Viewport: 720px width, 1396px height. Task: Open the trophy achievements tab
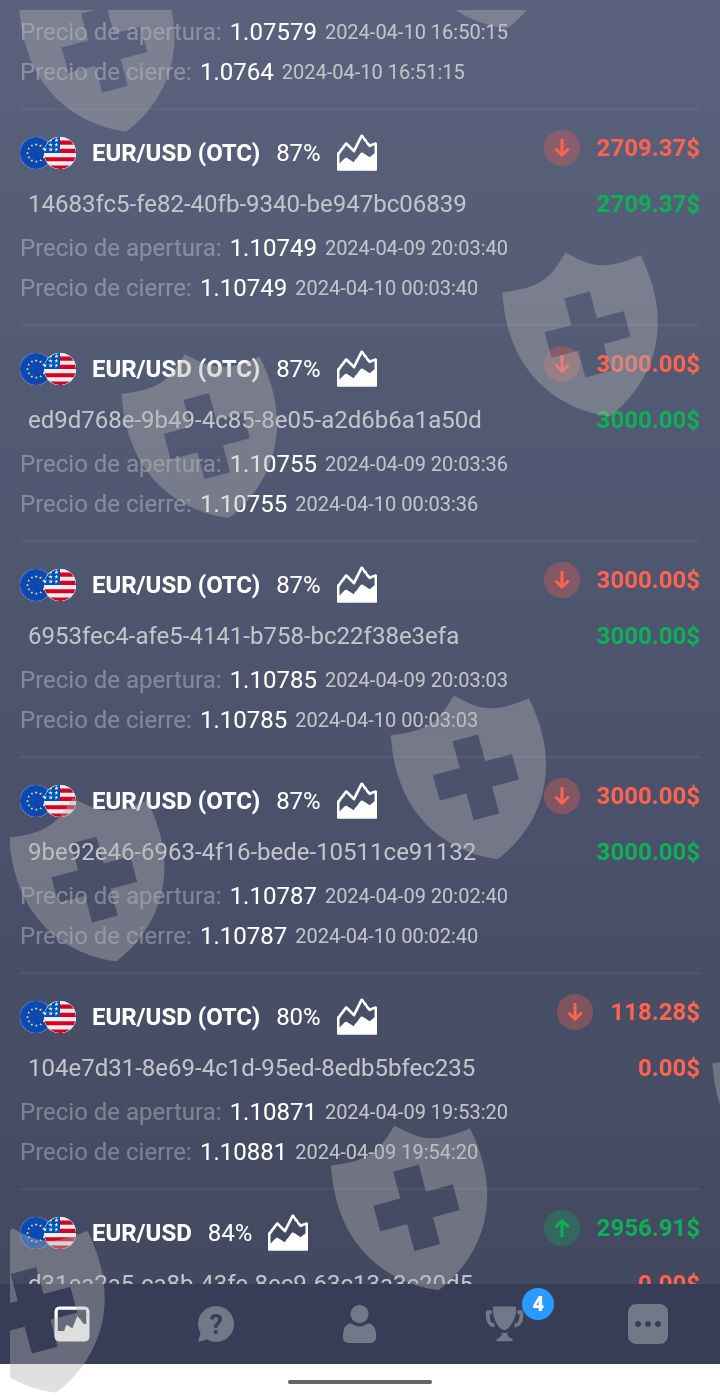click(x=503, y=1324)
